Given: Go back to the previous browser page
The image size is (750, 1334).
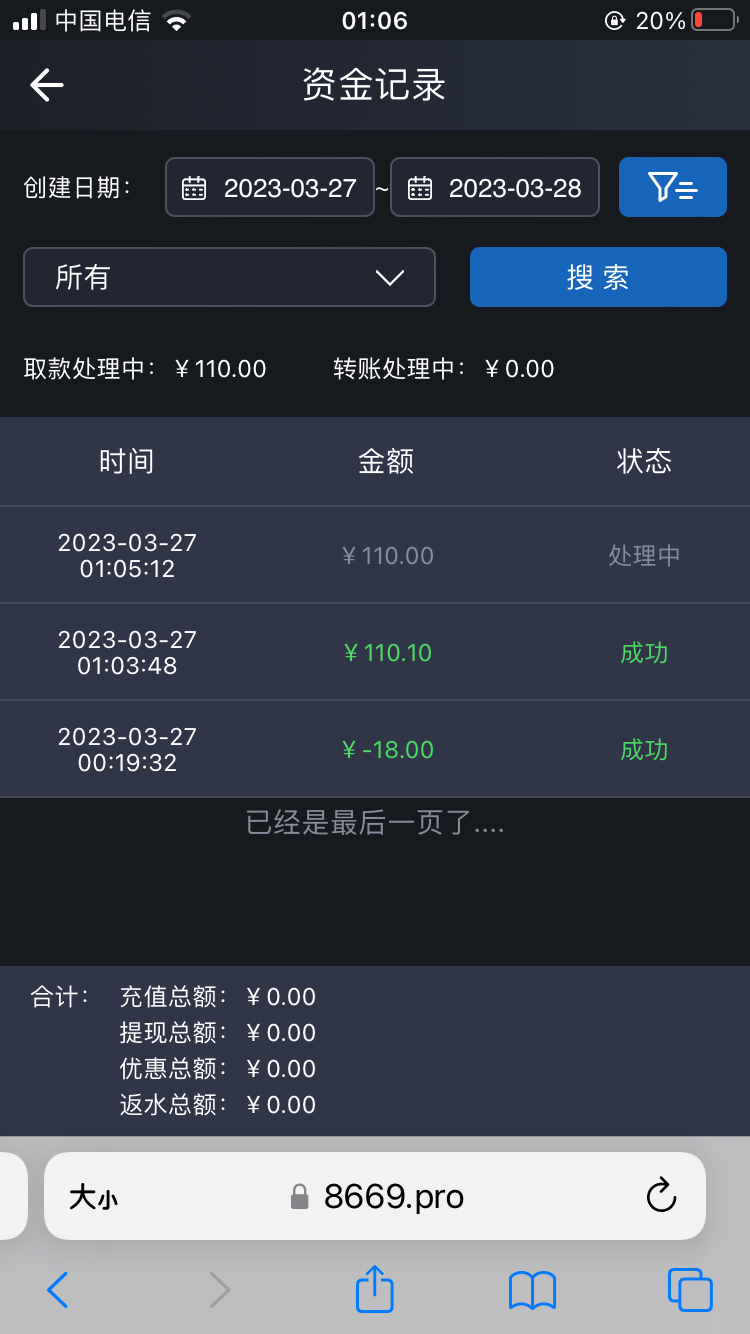Looking at the screenshot, I should (58, 1290).
